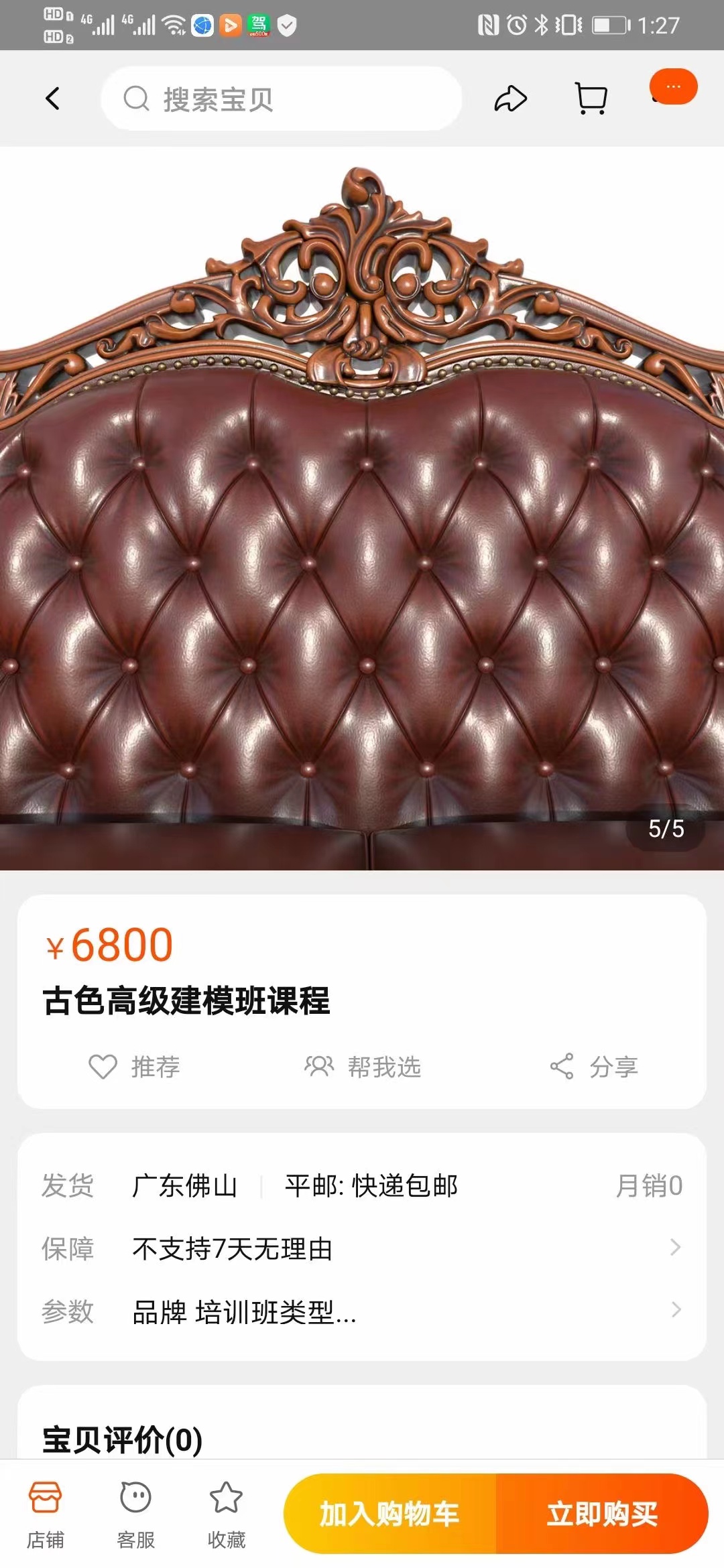The image size is (724, 1568).
Task: Tap 分享 under the product title
Action: click(x=594, y=1066)
